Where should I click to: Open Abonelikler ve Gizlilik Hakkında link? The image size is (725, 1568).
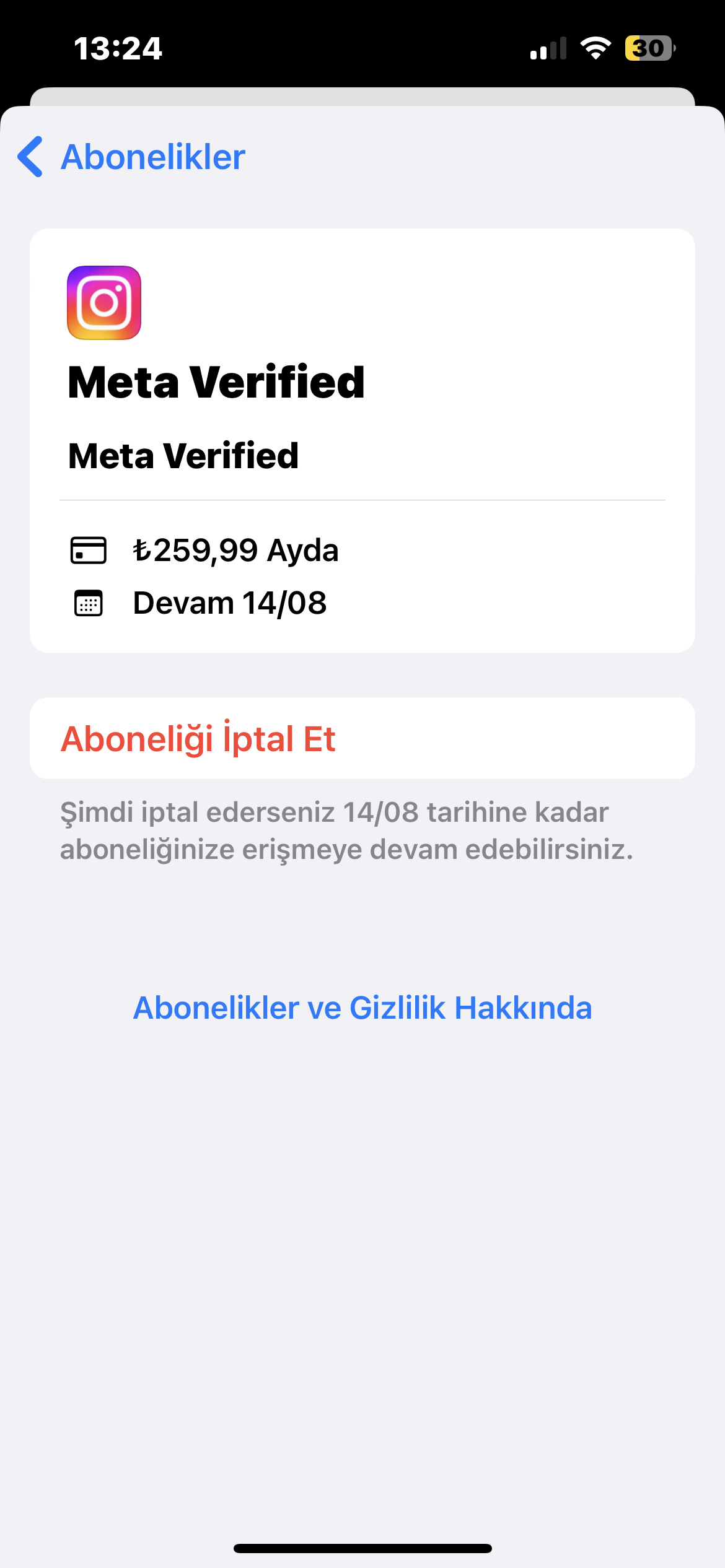click(x=362, y=1008)
